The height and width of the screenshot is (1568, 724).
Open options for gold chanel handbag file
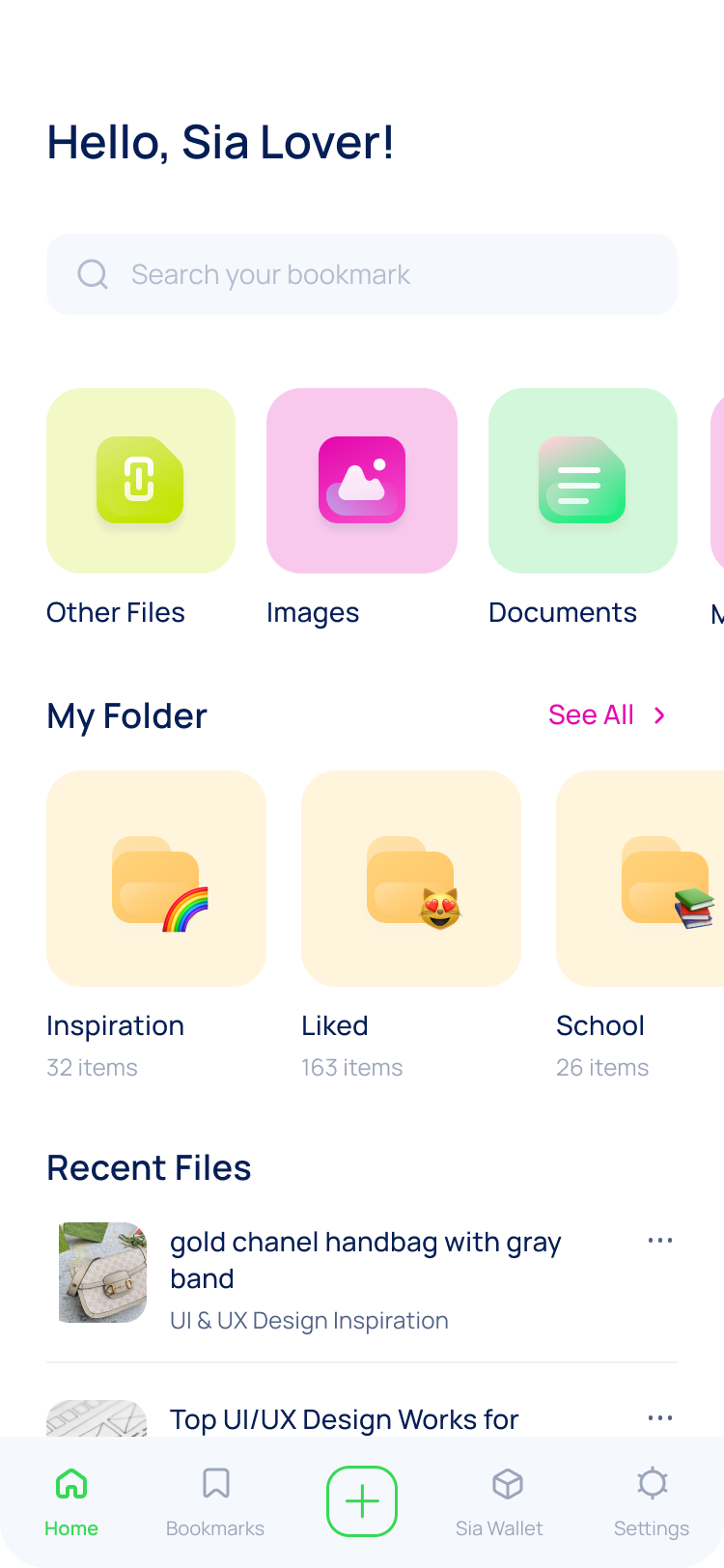[660, 1241]
